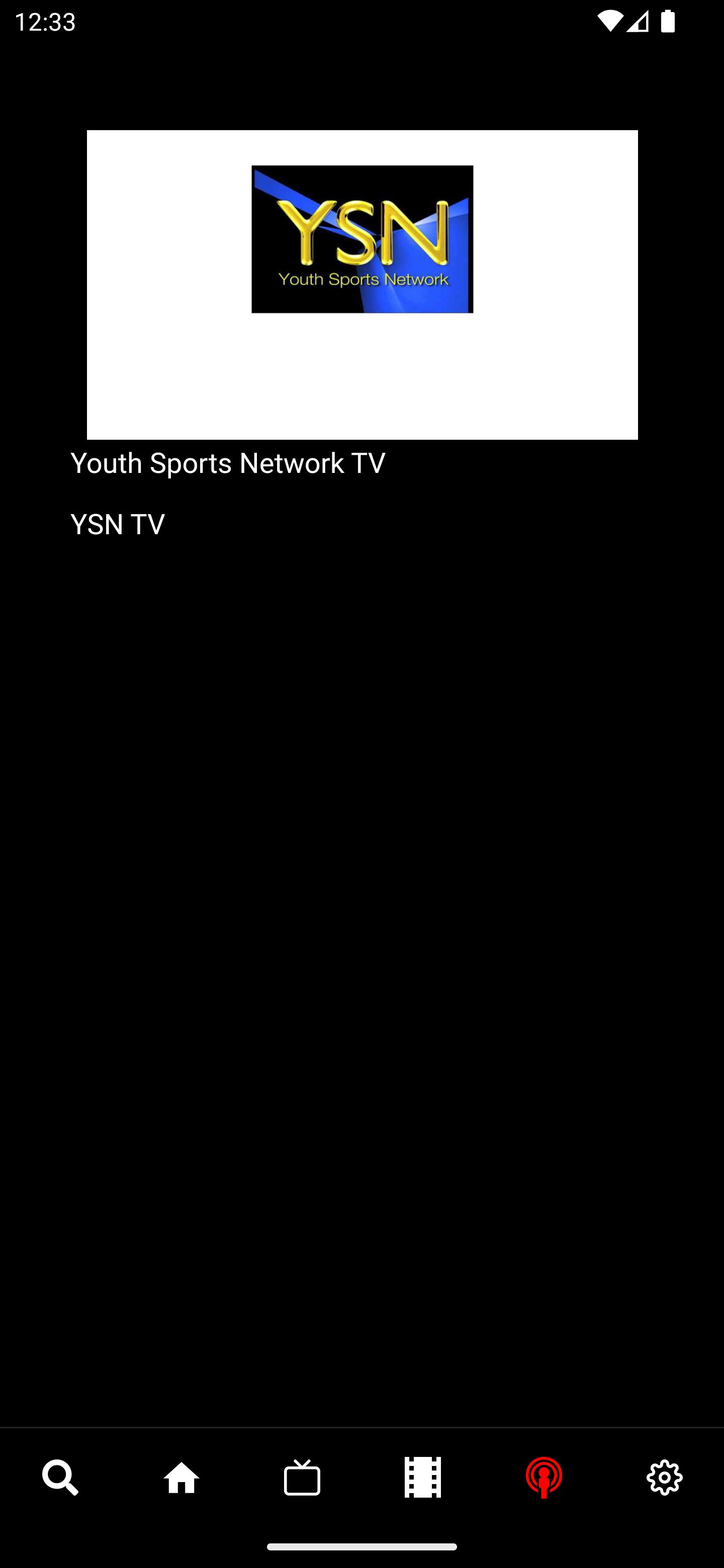This screenshot has height=1568, width=724.
Task: Open the movies film tab
Action: [x=423, y=1478]
